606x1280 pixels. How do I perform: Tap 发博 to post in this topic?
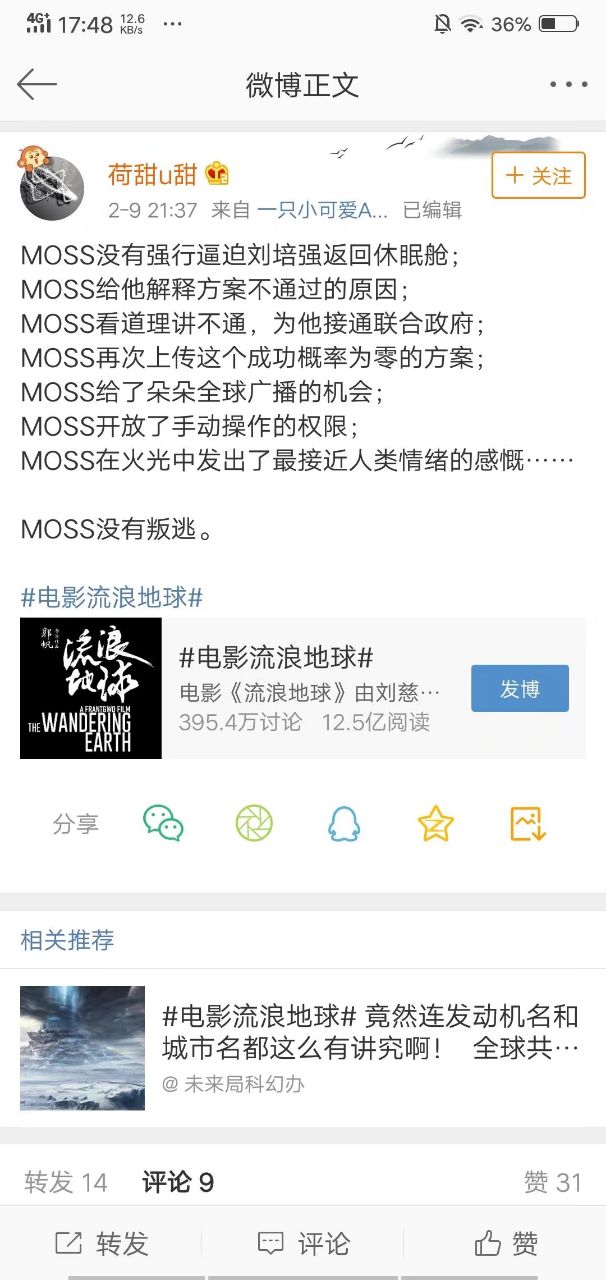[519, 688]
